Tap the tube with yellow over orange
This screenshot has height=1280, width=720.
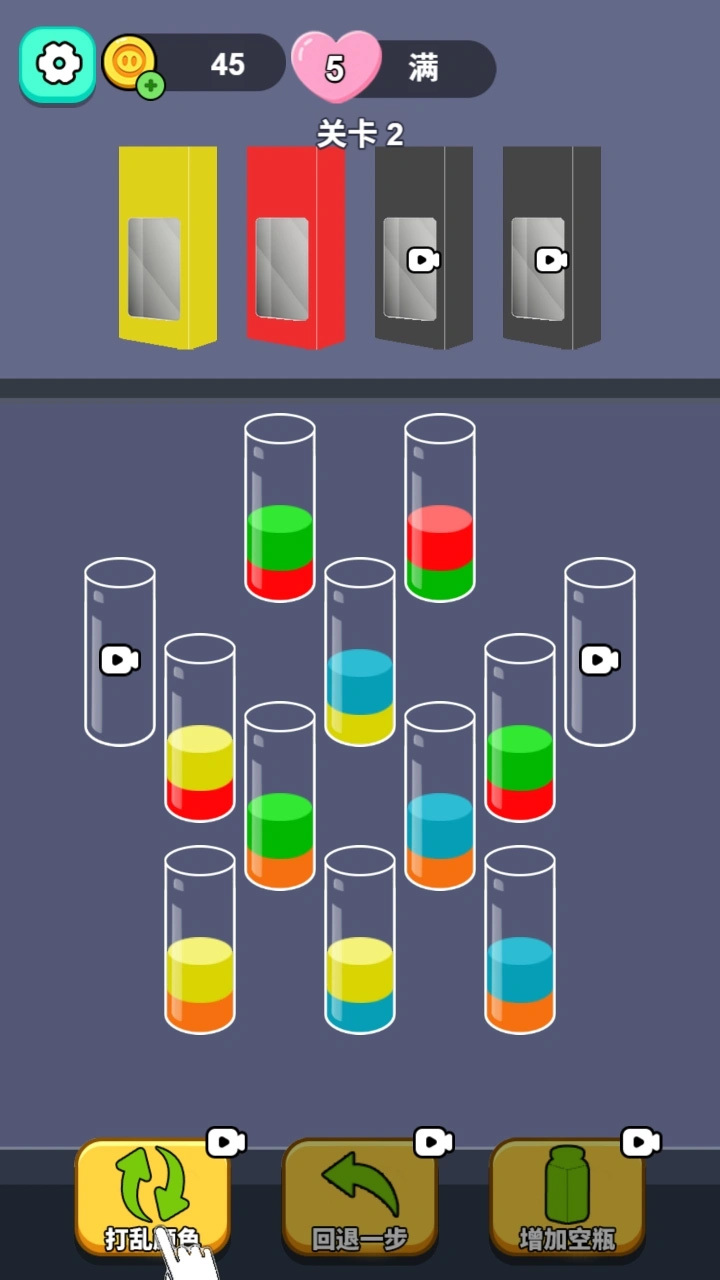click(200, 941)
